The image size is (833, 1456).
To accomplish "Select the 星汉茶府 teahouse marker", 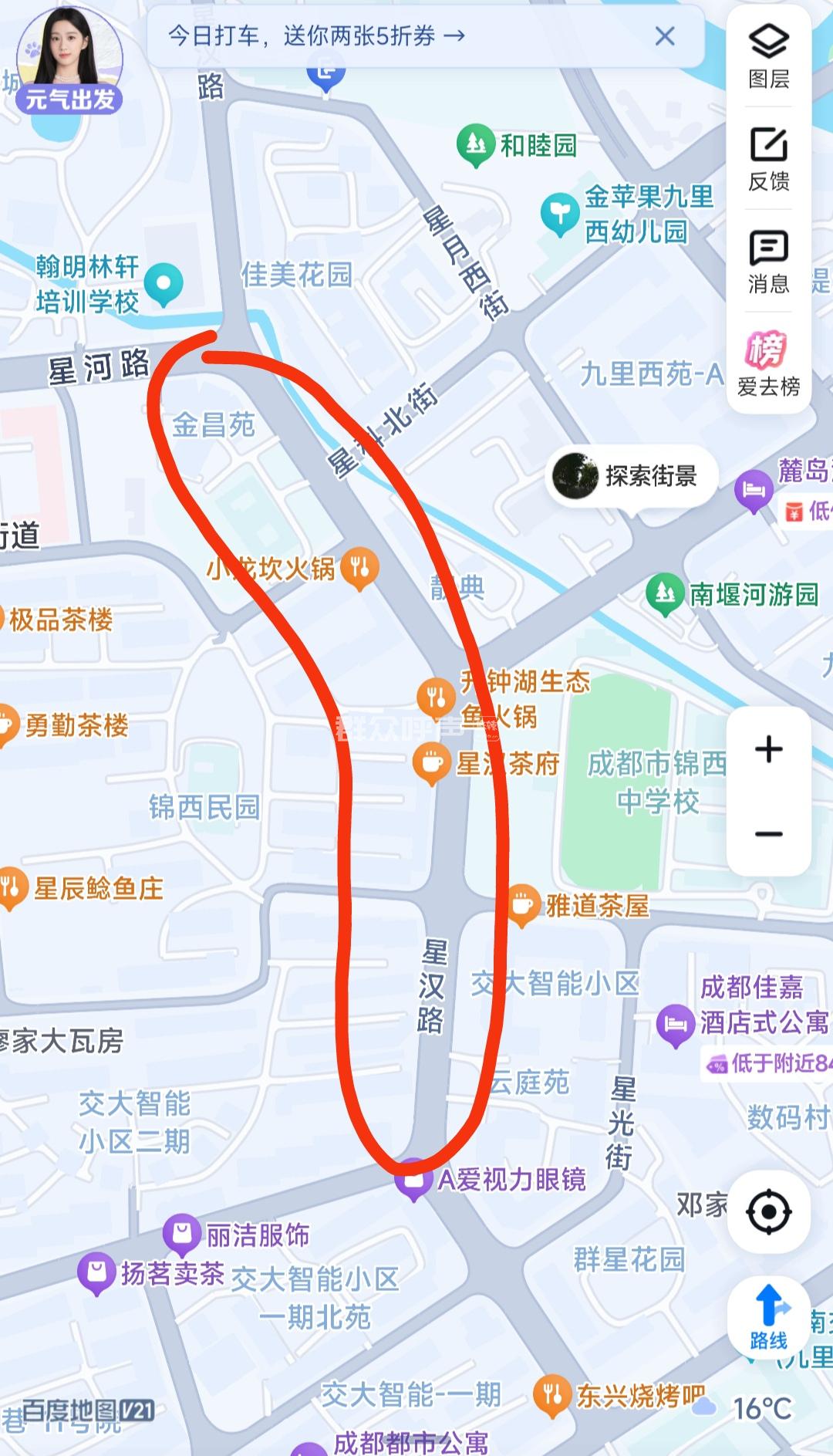I will pos(431,762).
